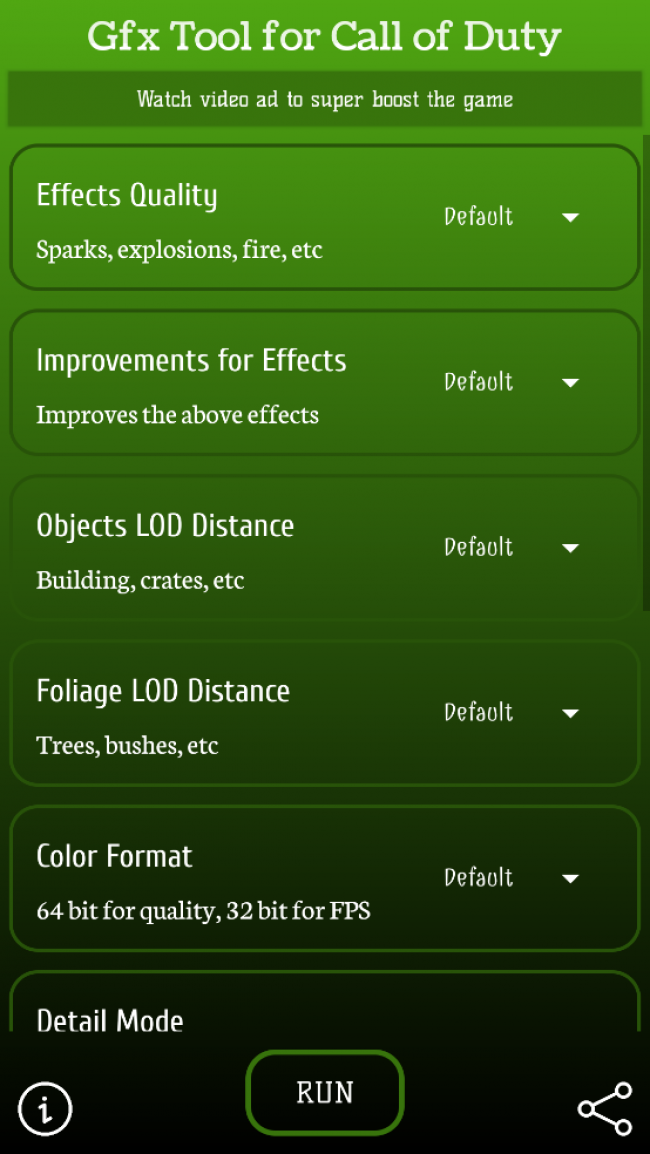The width and height of the screenshot is (650, 1154).
Task: Expand the Improvements for Effects dropdown
Action: 512,382
